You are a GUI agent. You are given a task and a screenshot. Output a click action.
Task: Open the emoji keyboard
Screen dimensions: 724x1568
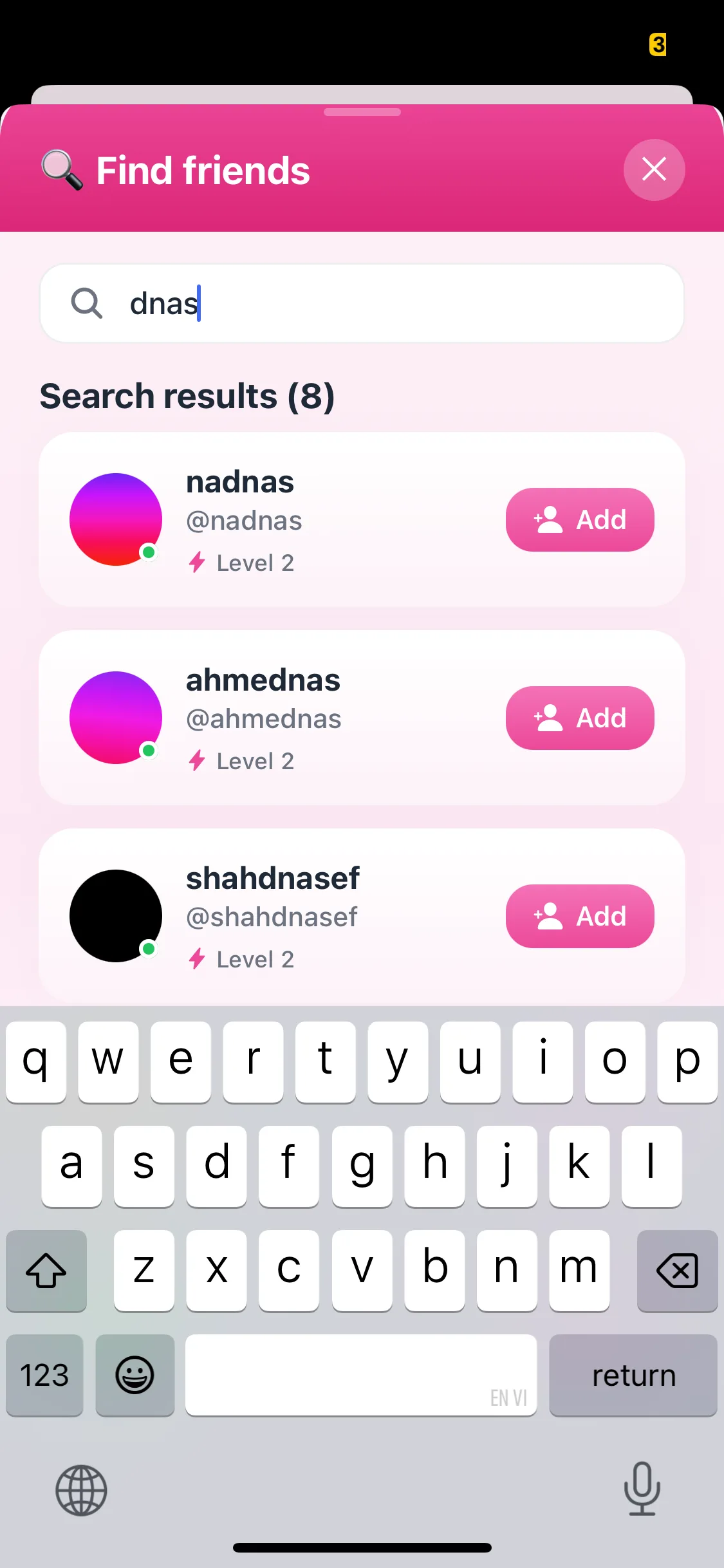pyautogui.click(x=135, y=1375)
